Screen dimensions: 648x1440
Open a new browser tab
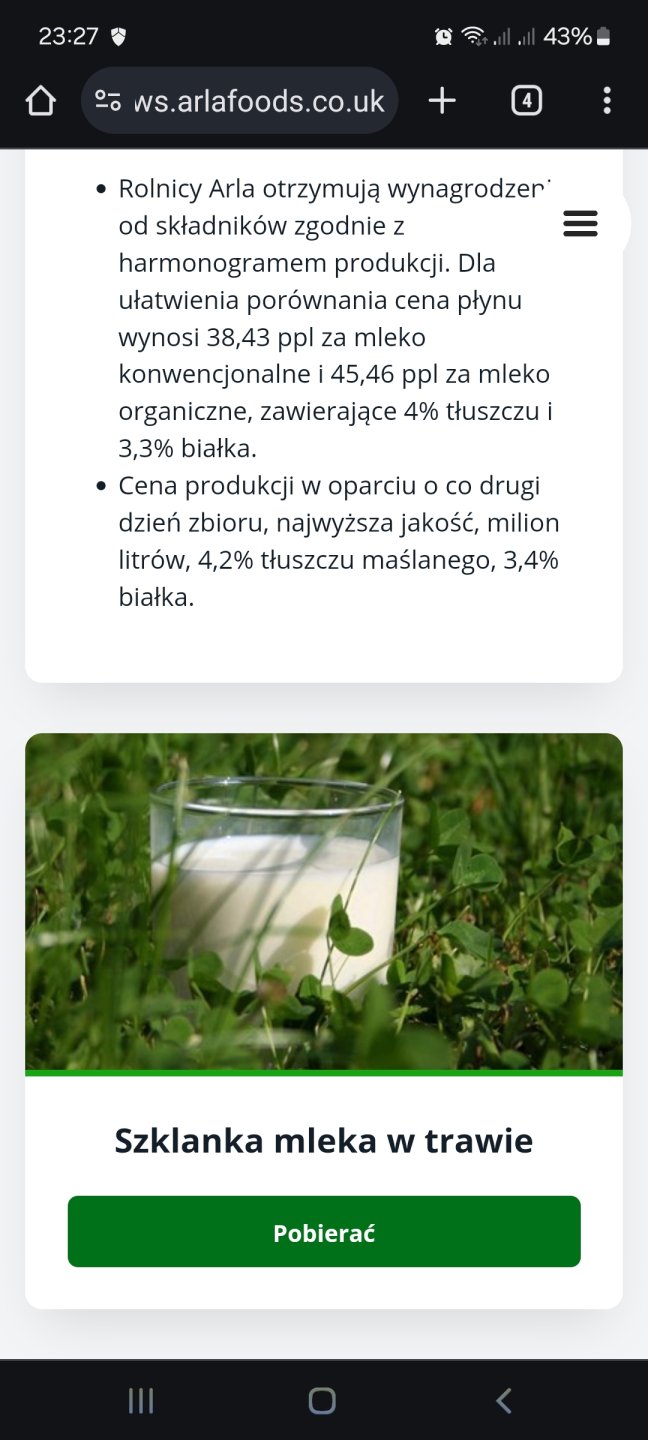pyautogui.click(x=441, y=100)
